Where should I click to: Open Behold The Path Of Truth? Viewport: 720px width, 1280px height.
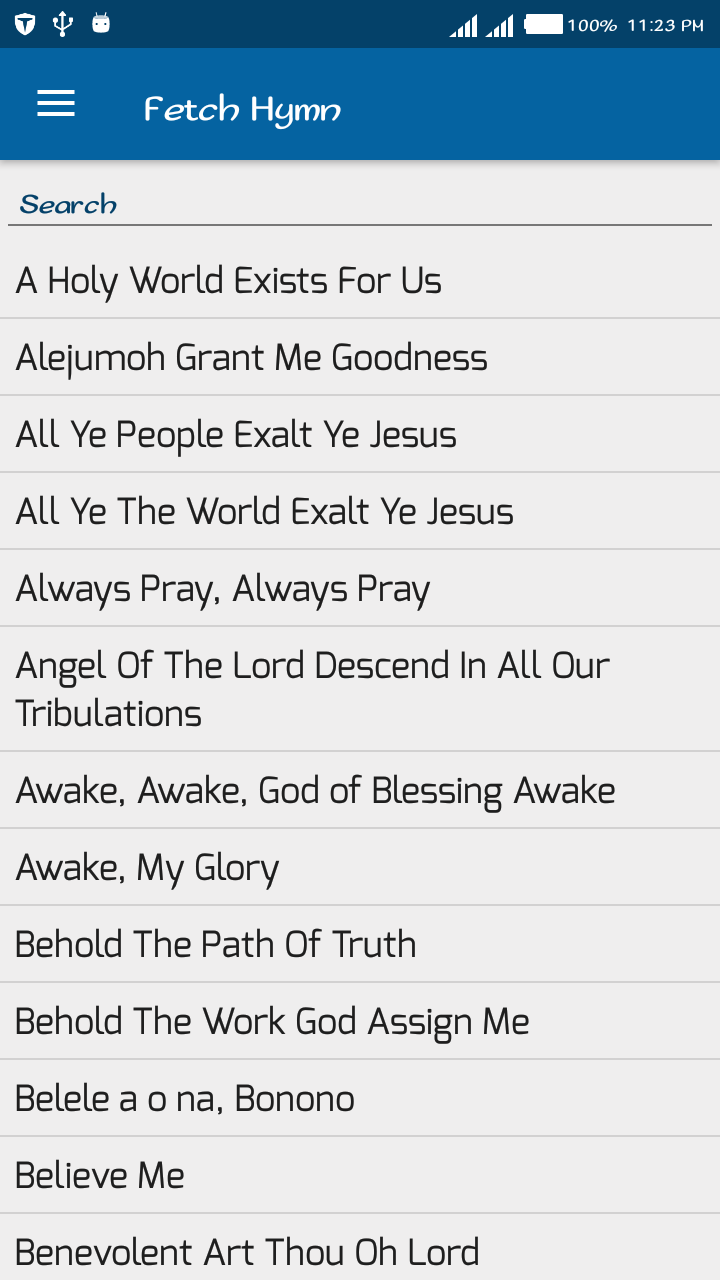tap(360, 945)
